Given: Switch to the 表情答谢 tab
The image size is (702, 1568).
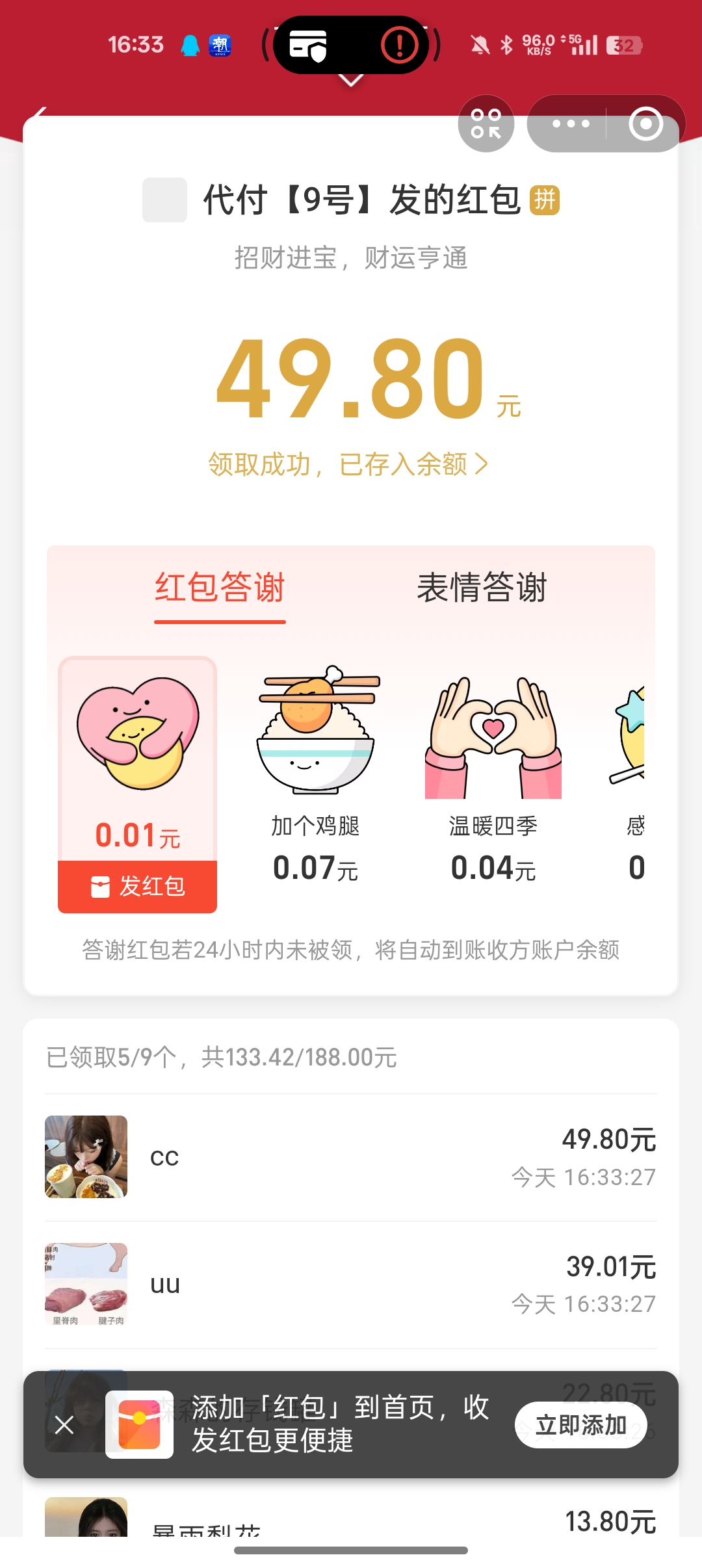Looking at the screenshot, I should click(482, 588).
